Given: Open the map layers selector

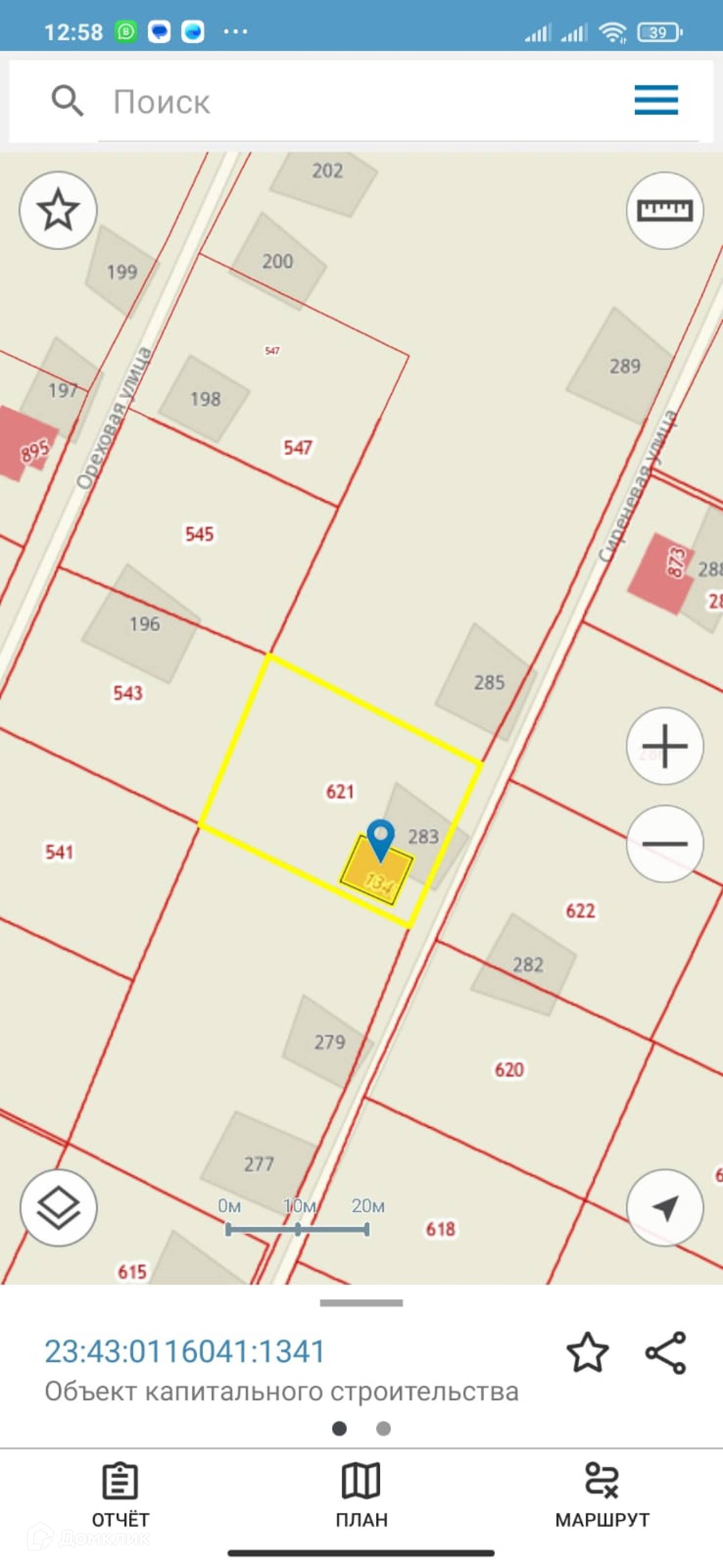Looking at the screenshot, I should click(58, 1208).
